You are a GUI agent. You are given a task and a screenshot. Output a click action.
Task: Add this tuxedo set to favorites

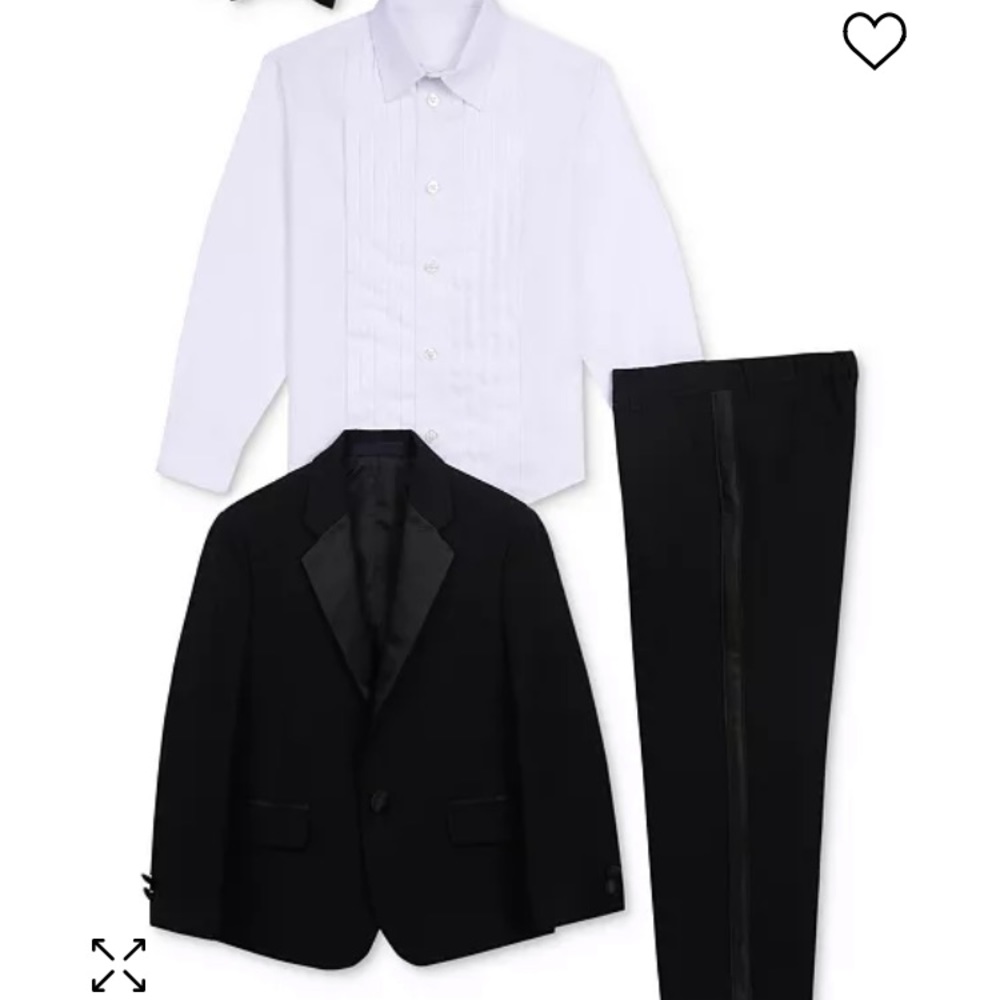point(874,41)
